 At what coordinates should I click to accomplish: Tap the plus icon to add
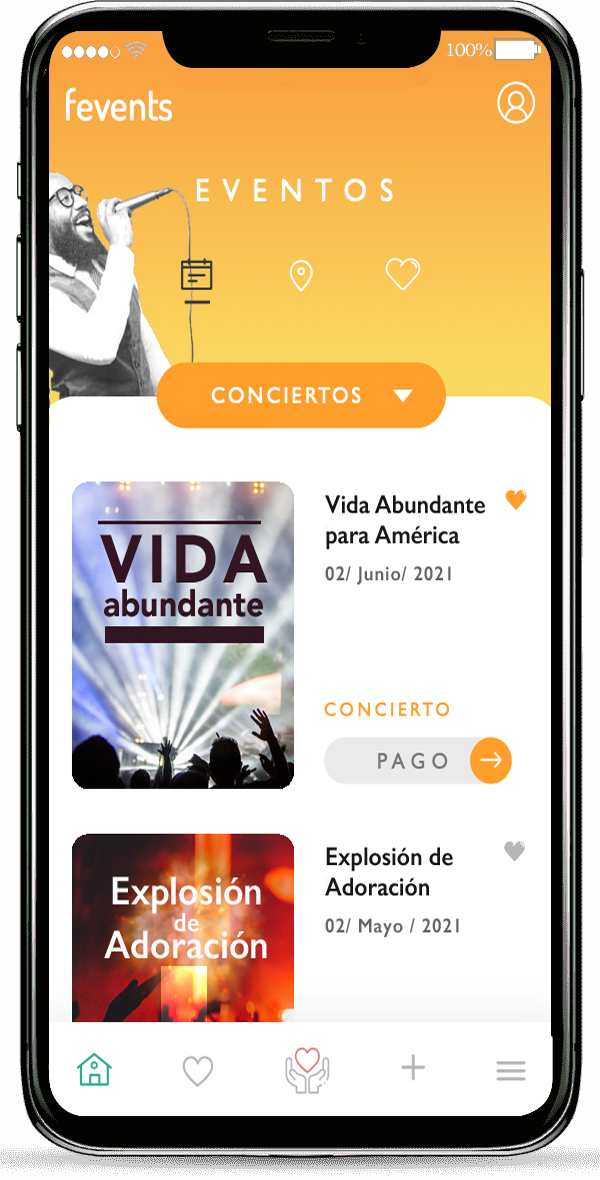click(x=413, y=1068)
